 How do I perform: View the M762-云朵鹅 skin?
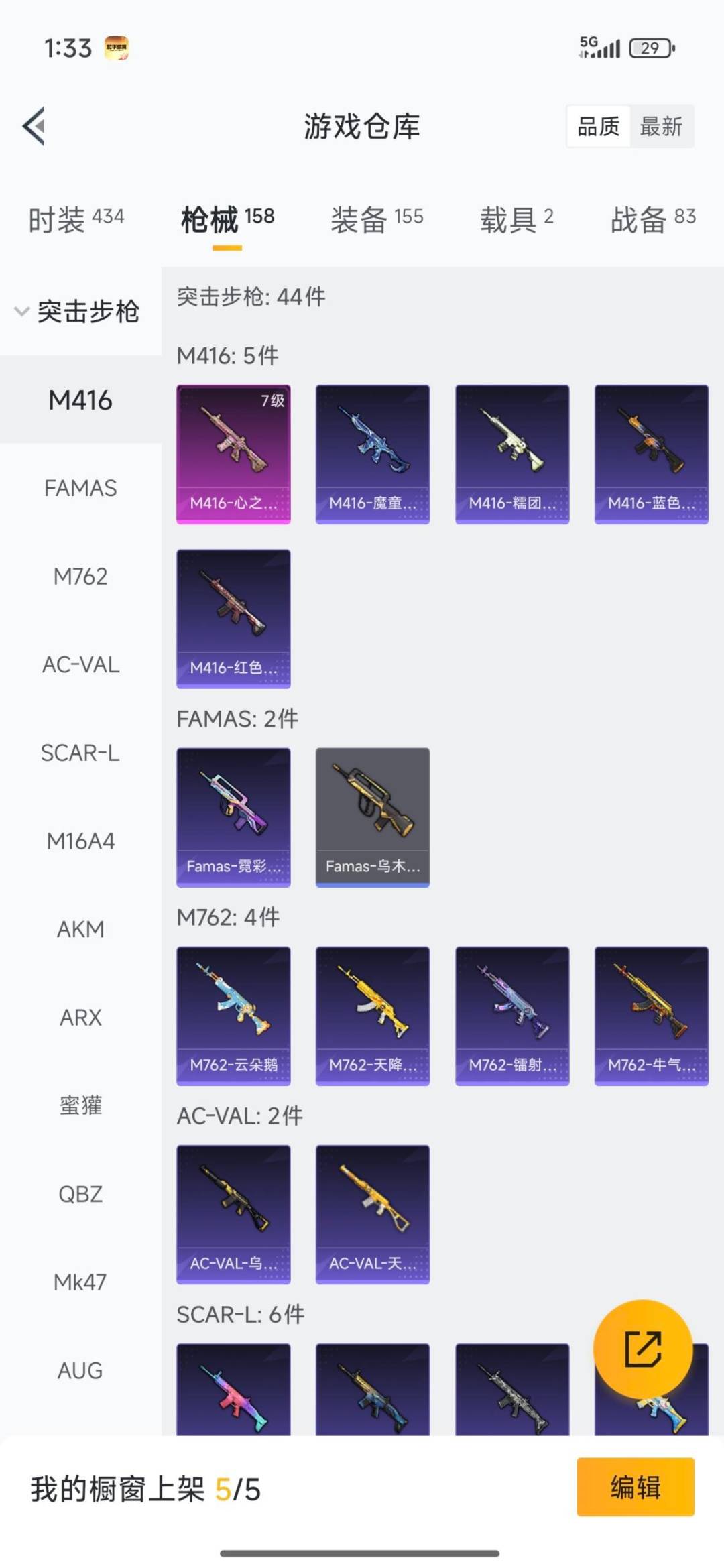click(233, 1016)
